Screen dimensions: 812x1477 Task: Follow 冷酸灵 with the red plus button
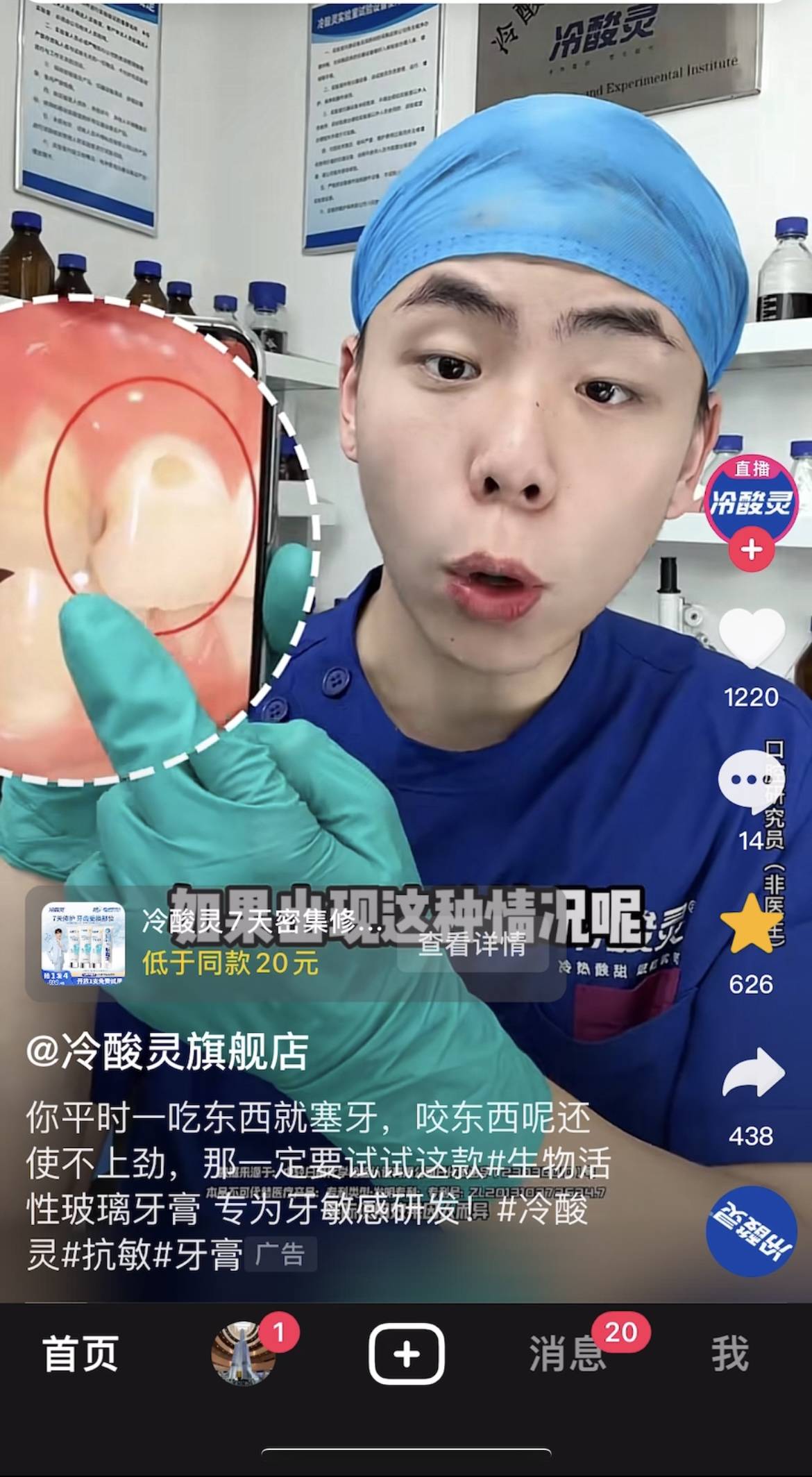[x=751, y=550]
